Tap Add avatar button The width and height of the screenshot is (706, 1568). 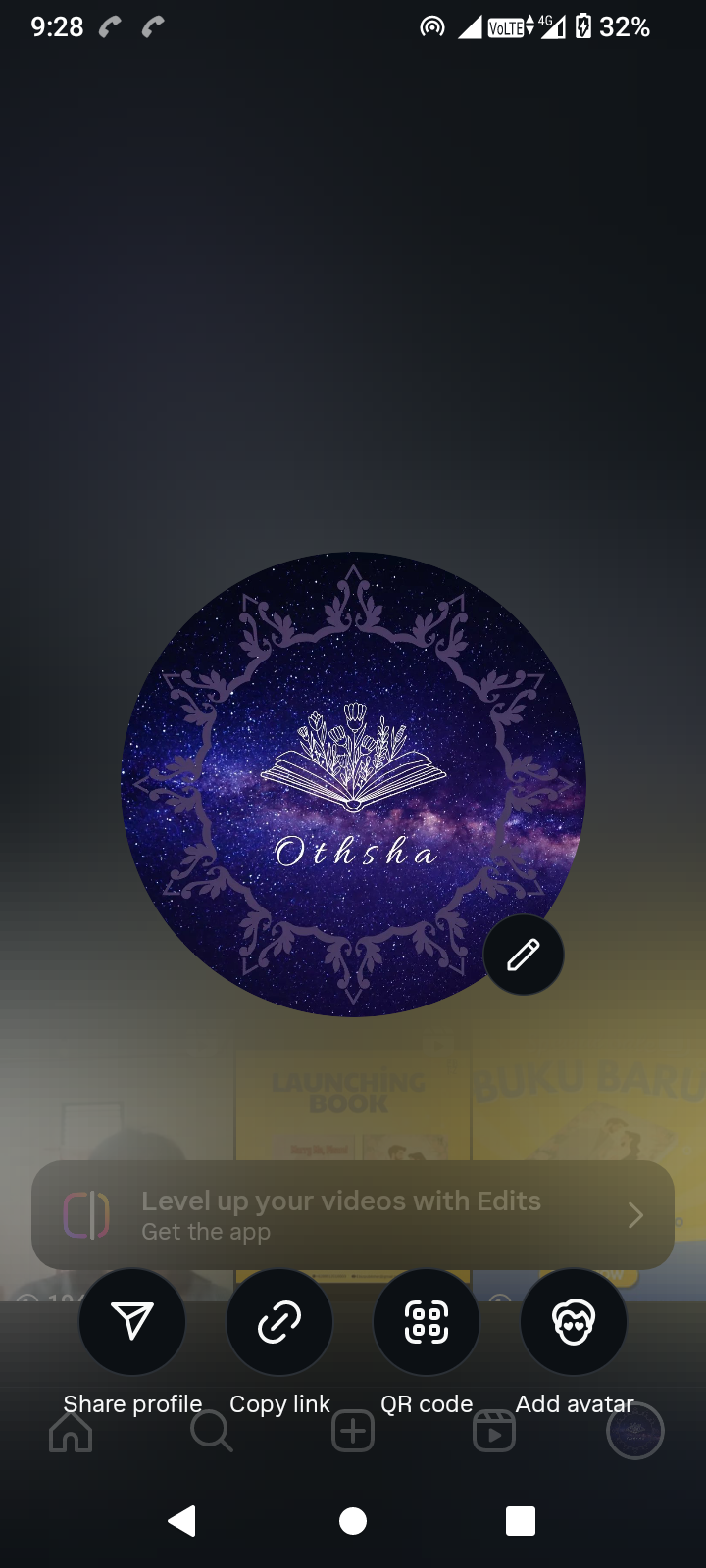(574, 1322)
